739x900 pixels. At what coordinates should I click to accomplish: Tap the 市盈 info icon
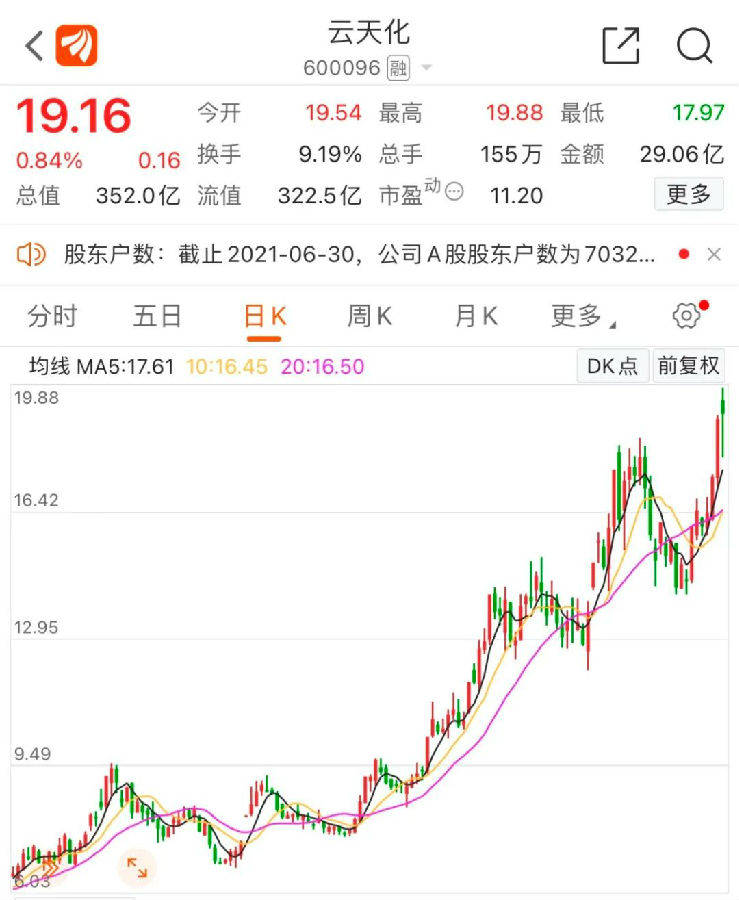pyautogui.click(x=454, y=191)
